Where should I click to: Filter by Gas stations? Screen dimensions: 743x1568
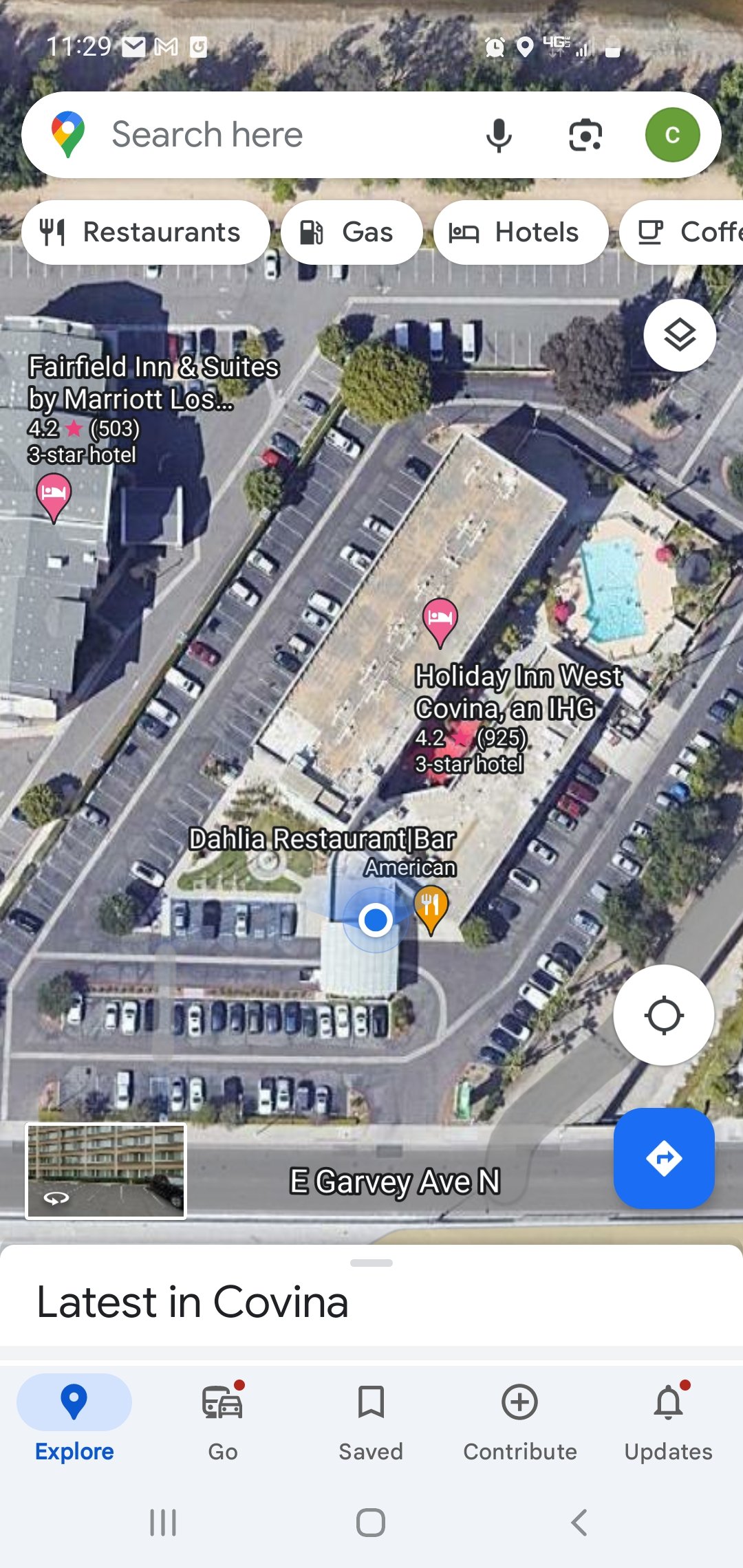pos(352,232)
